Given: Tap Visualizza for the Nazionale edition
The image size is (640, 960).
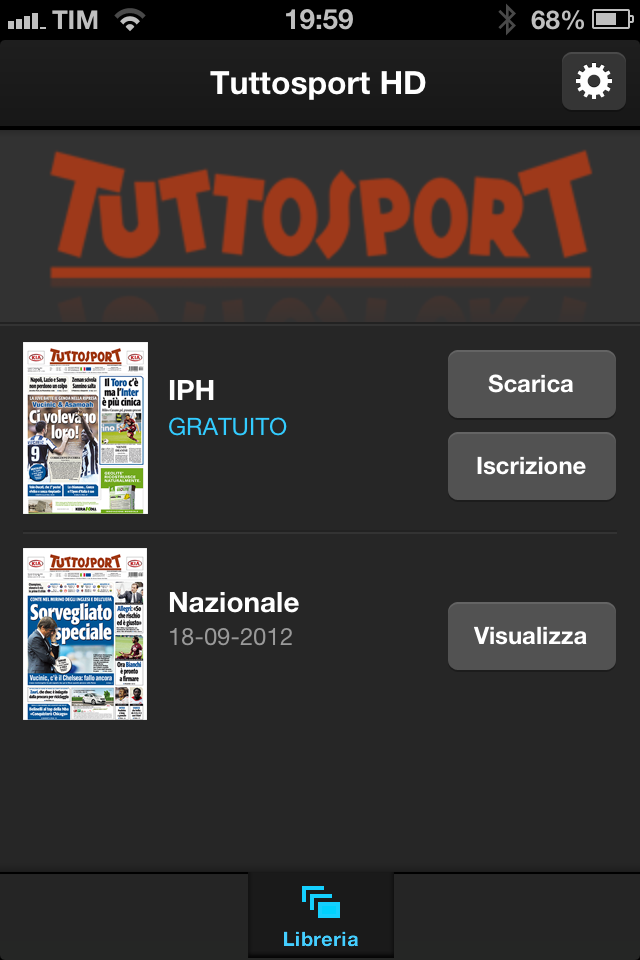Looking at the screenshot, I should tap(531, 636).
